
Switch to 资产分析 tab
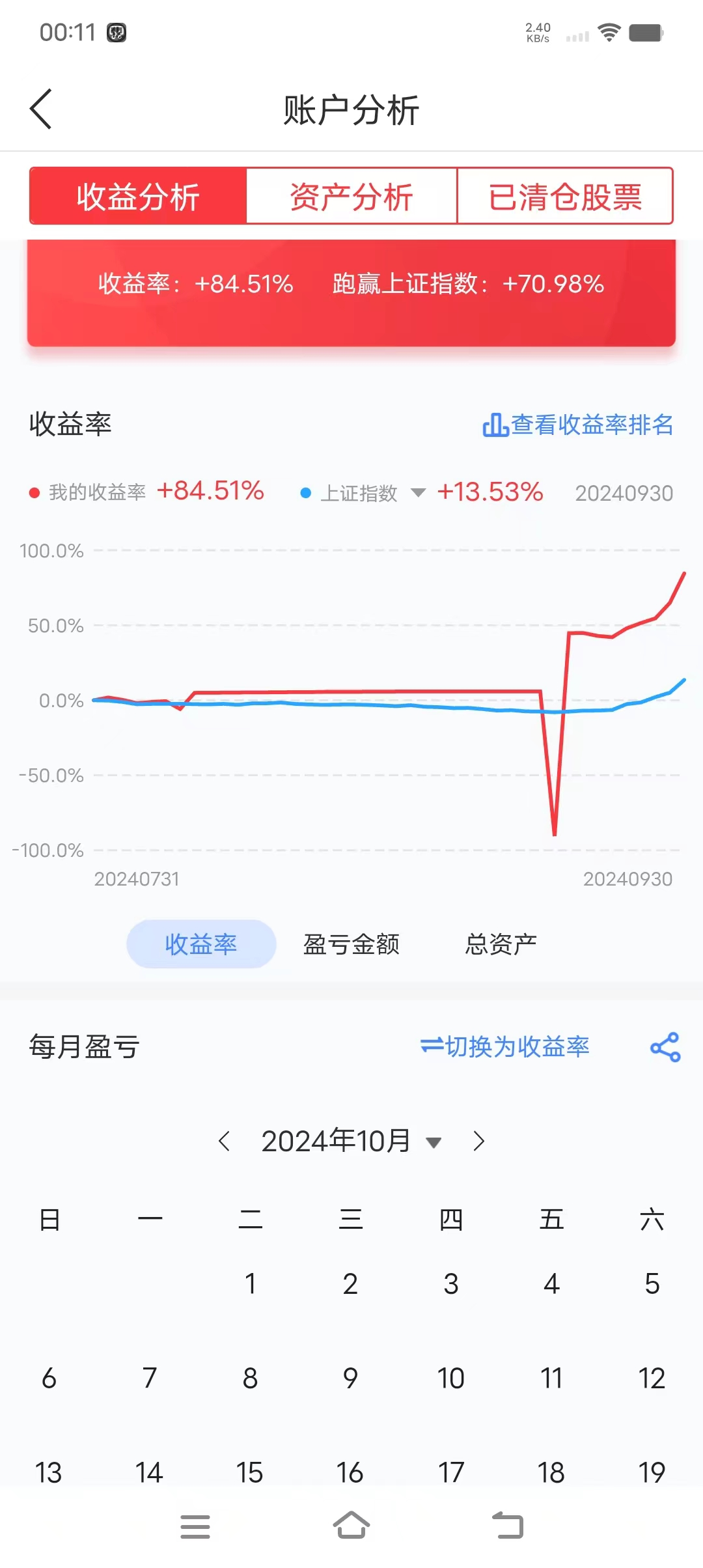[x=351, y=197]
